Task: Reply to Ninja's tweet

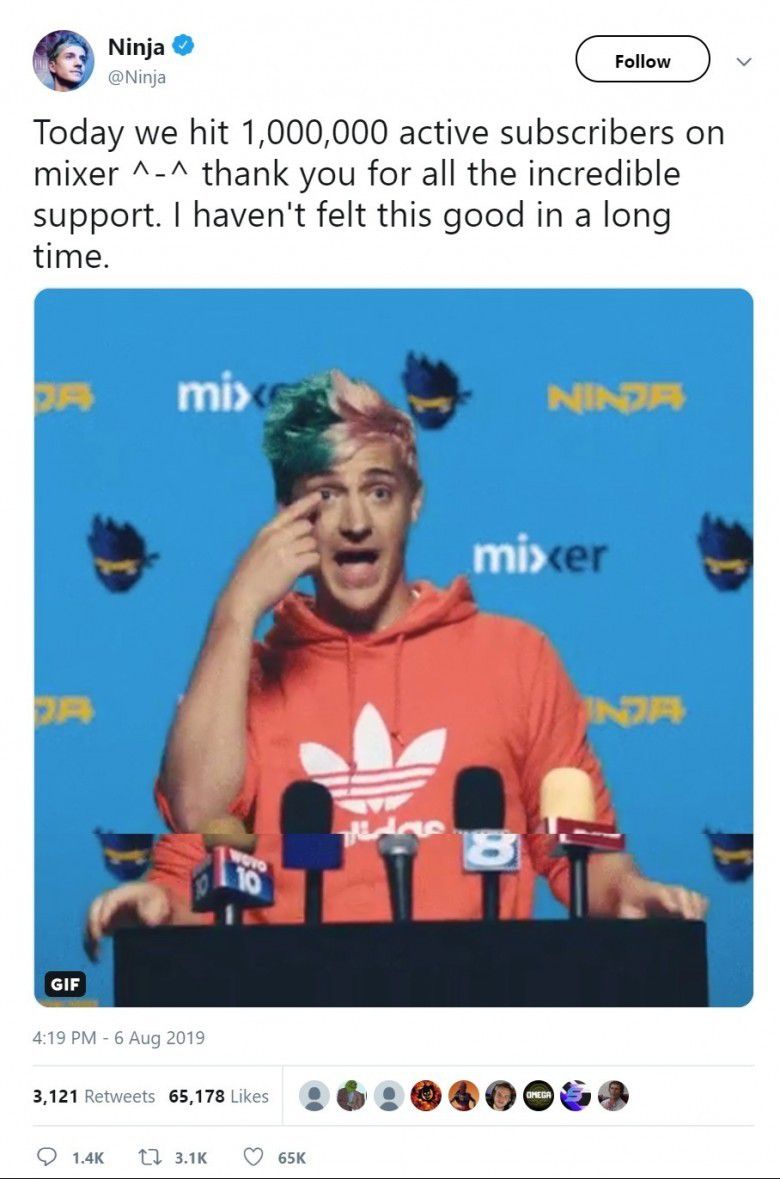Action: click(48, 1157)
